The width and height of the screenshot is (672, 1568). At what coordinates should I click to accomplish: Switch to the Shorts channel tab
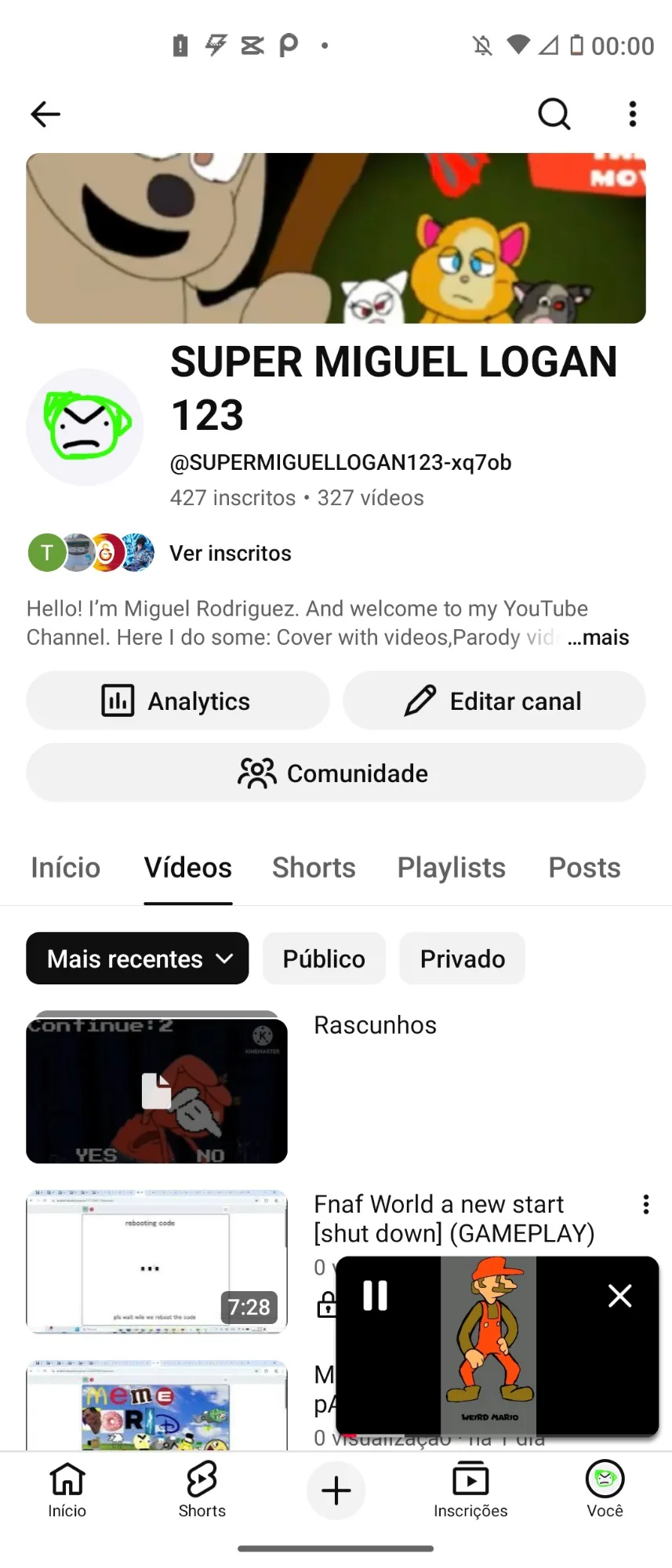[314, 868]
